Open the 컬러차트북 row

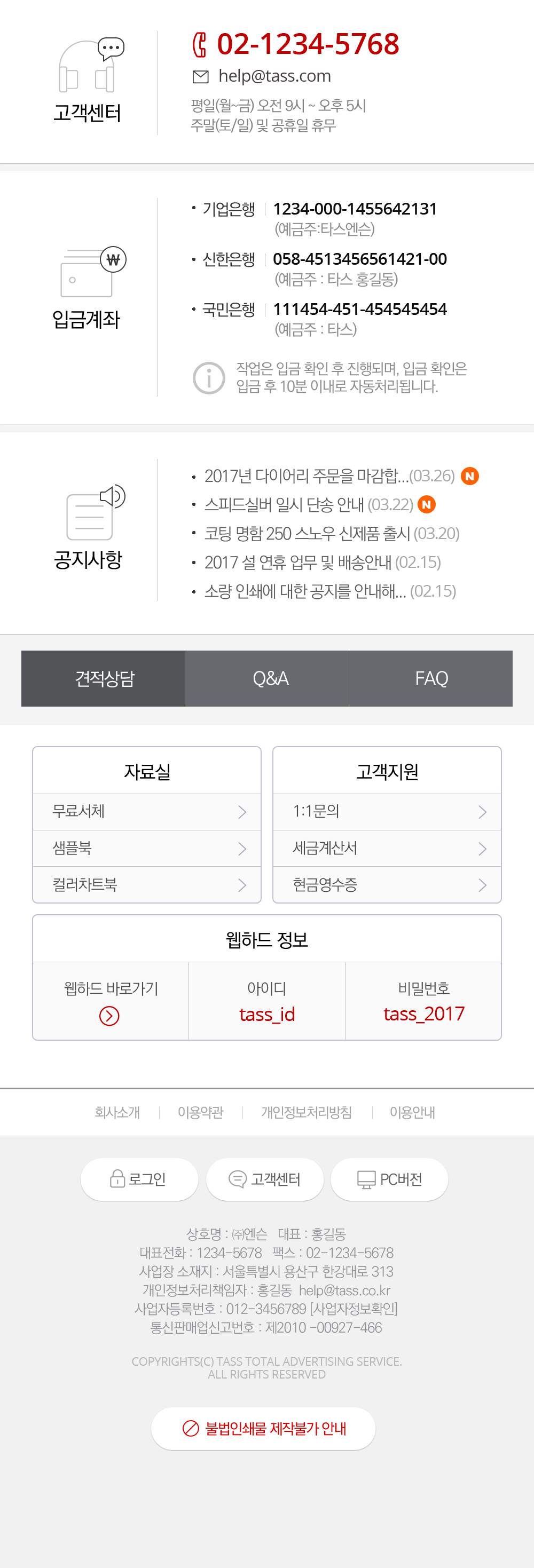coord(147,884)
